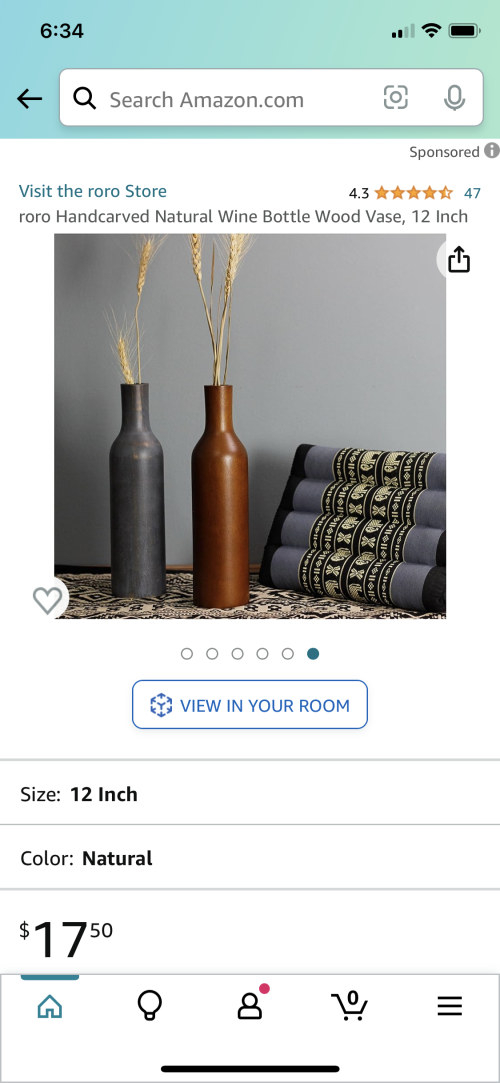The image size is (500, 1083).
Task: Open the lightbulb Inspire tab
Action: (x=150, y=1007)
